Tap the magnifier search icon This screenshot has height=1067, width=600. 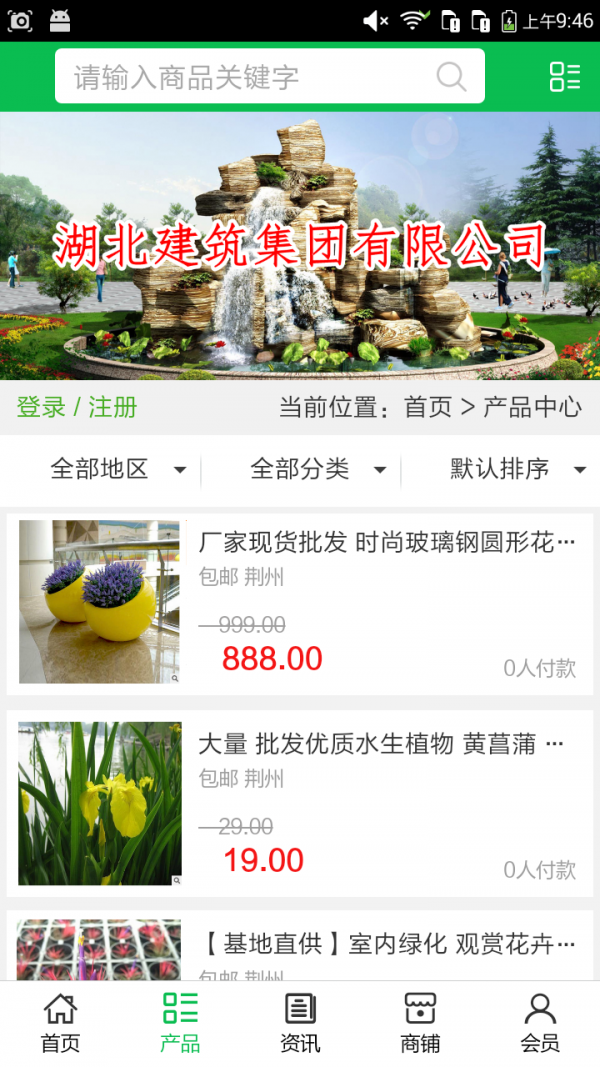[x=452, y=77]
